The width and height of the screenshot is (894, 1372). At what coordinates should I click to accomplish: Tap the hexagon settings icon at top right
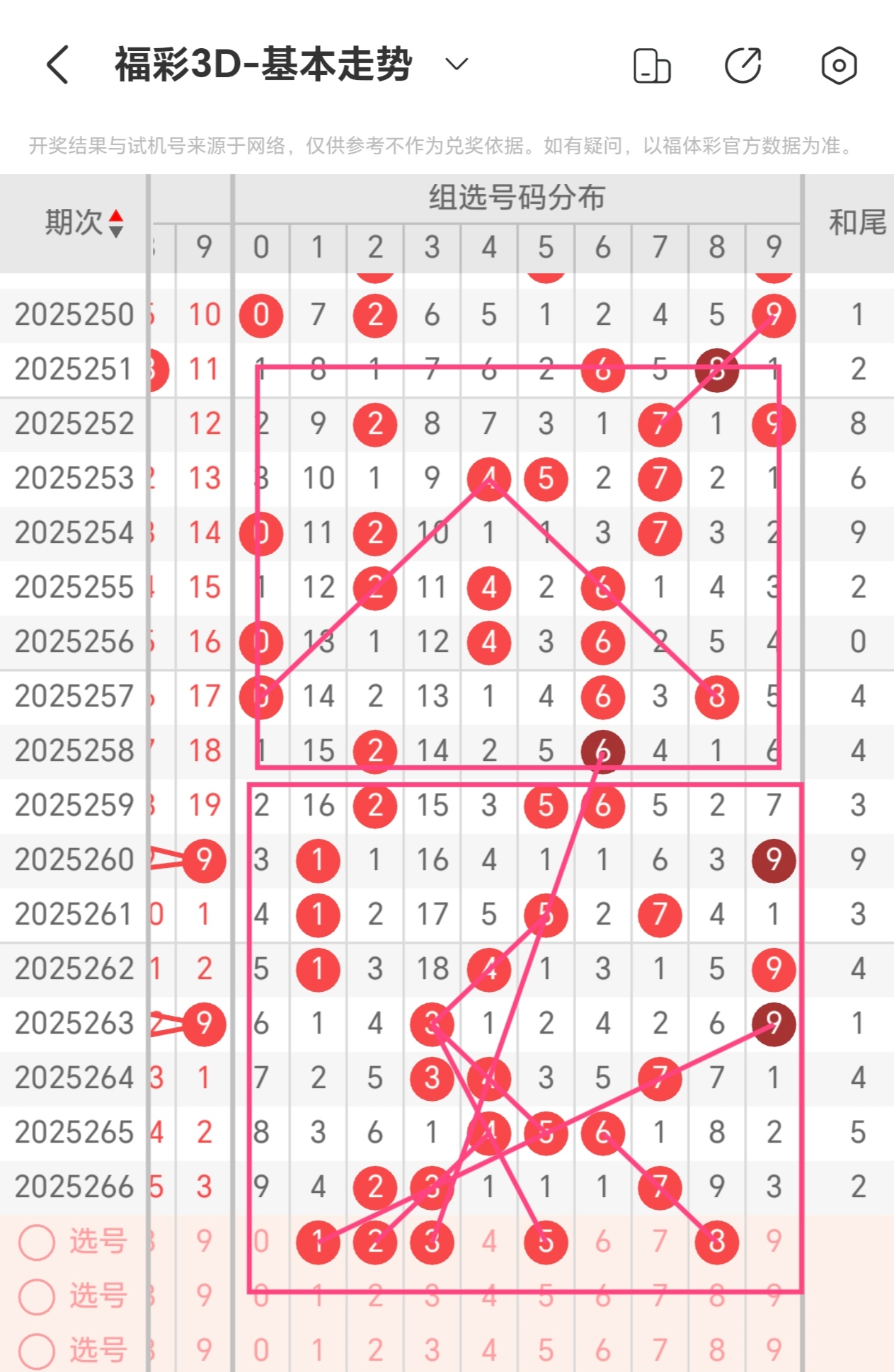point(839,66)
